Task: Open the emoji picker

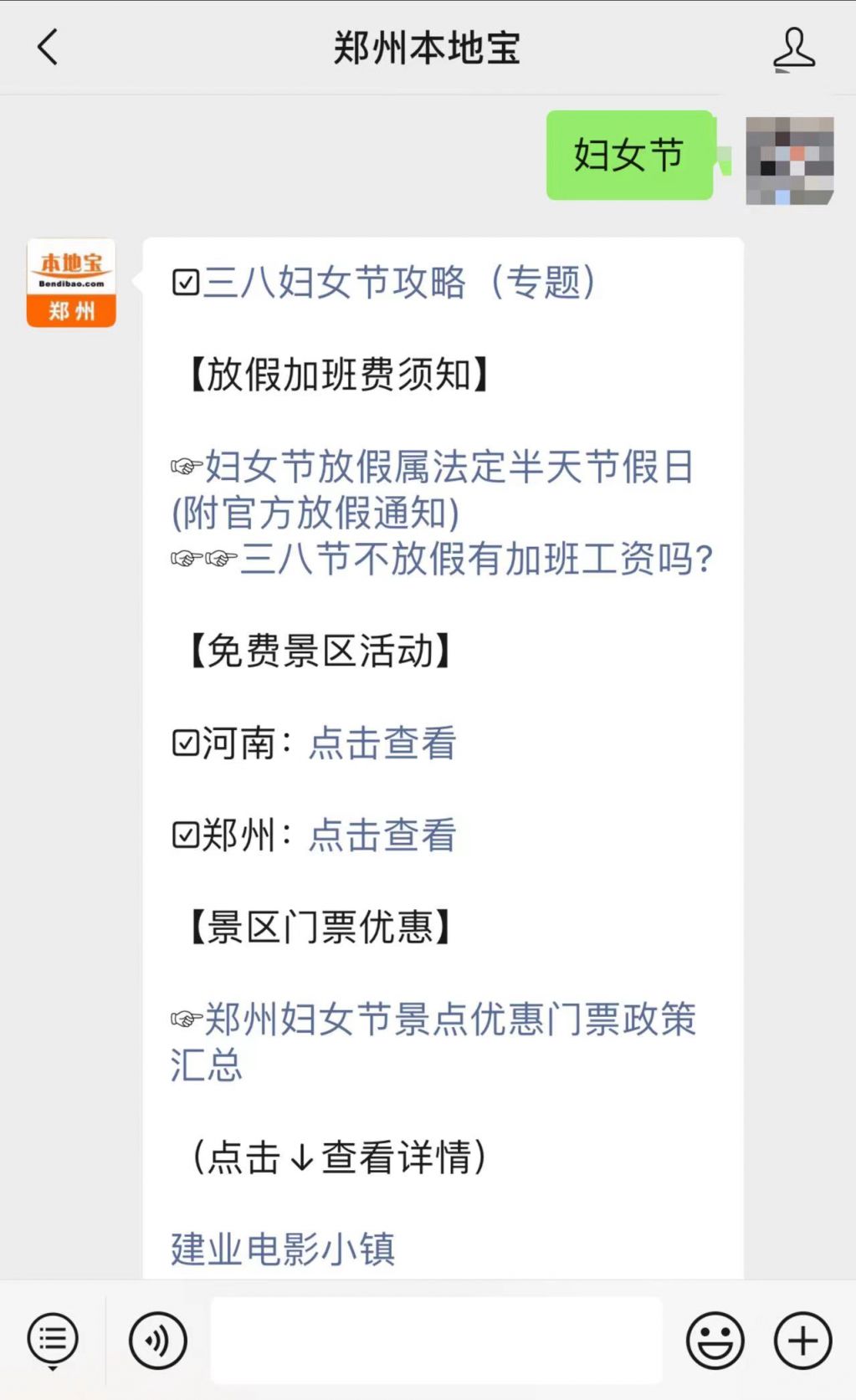Action: [x=715, y=1341]
